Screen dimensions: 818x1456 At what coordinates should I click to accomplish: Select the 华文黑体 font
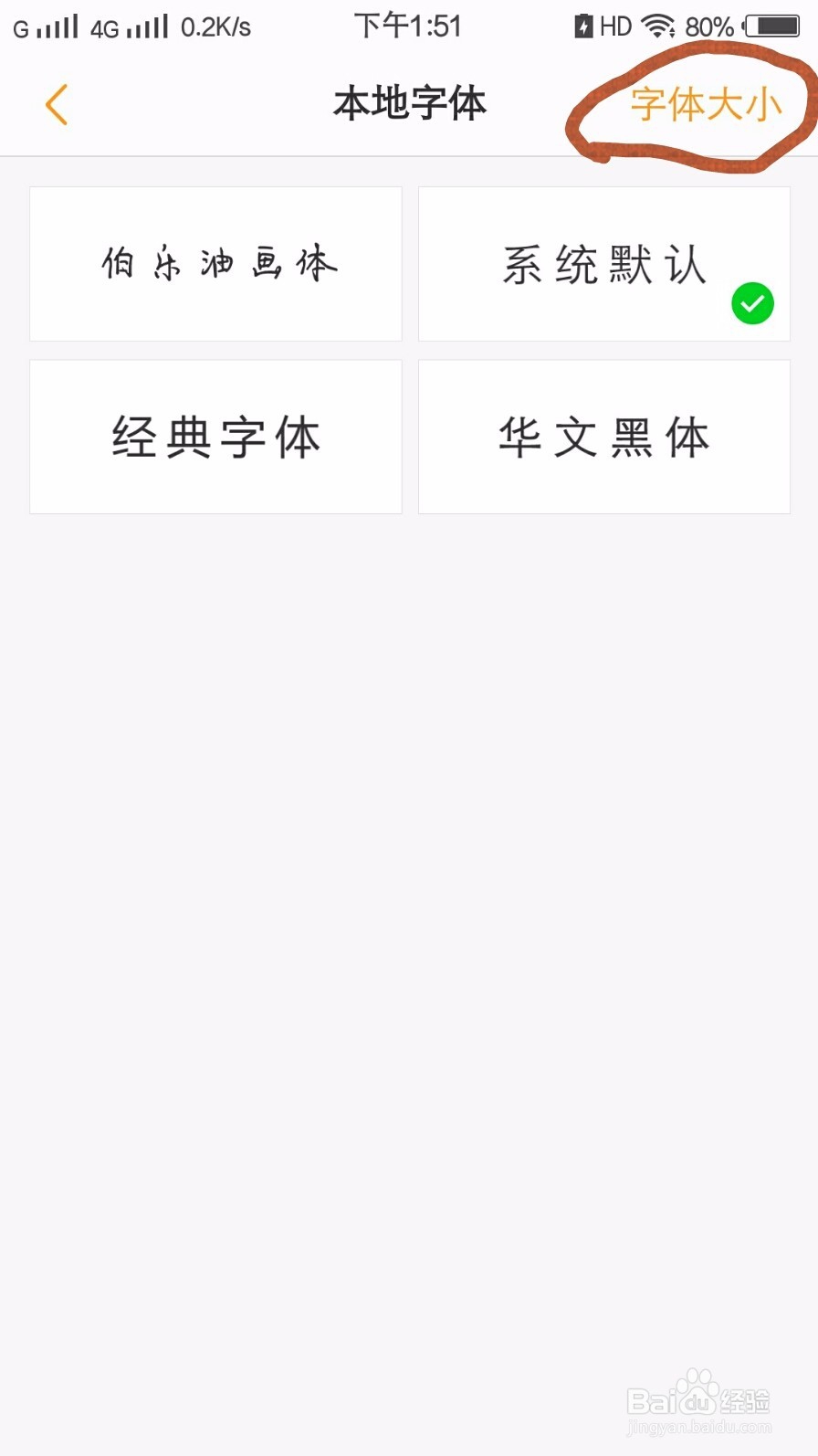click(x=603, y=436)
